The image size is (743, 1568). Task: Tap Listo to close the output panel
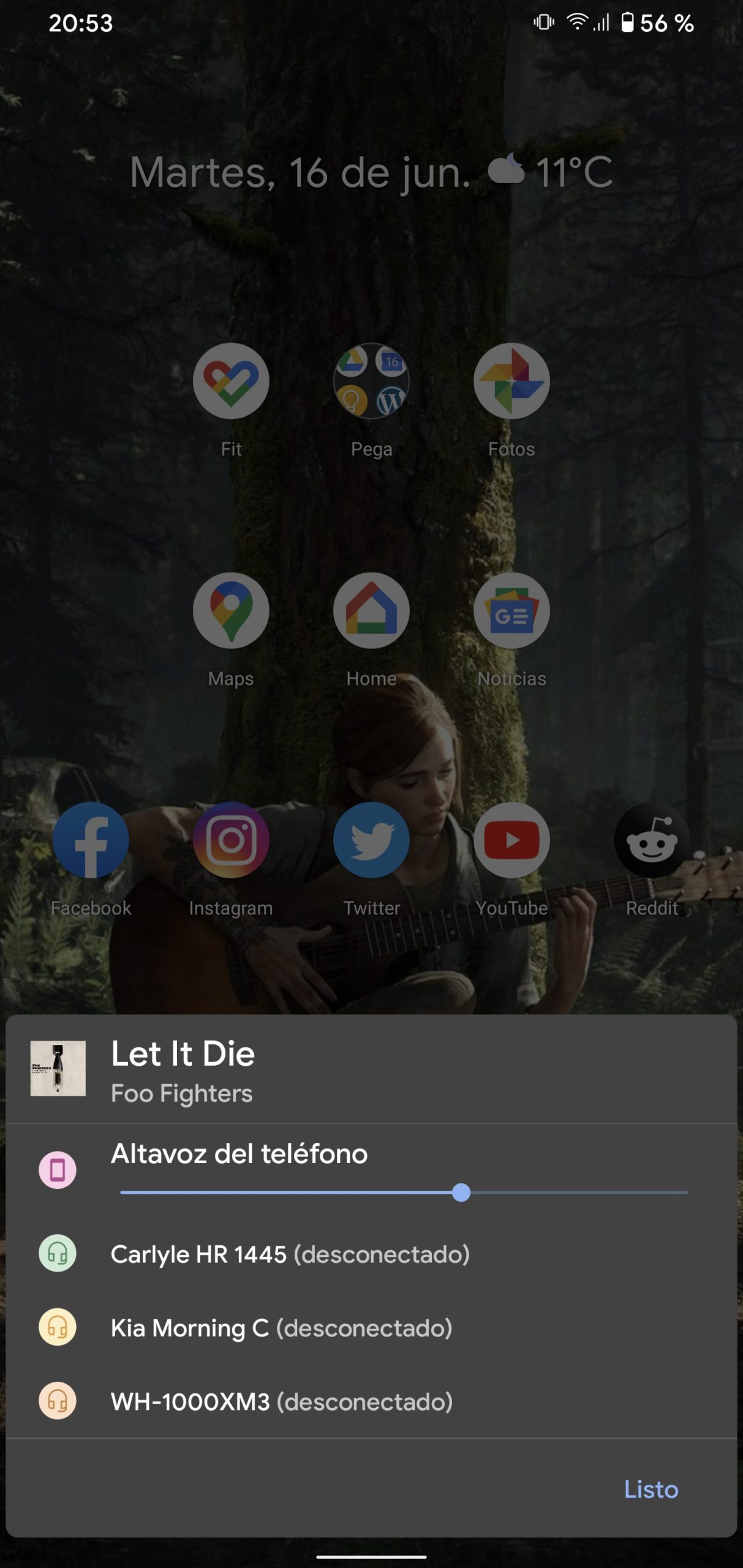click(x=651, y=1489)
